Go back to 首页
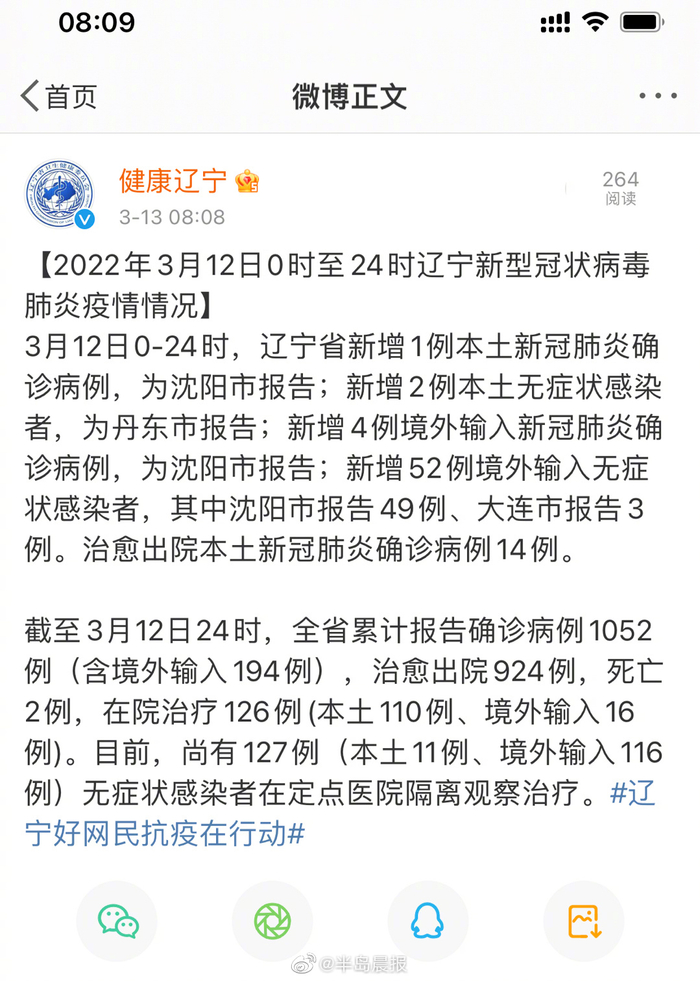This screenshot has width=700, height=981. pyautogui.click(x=60, y=97)
